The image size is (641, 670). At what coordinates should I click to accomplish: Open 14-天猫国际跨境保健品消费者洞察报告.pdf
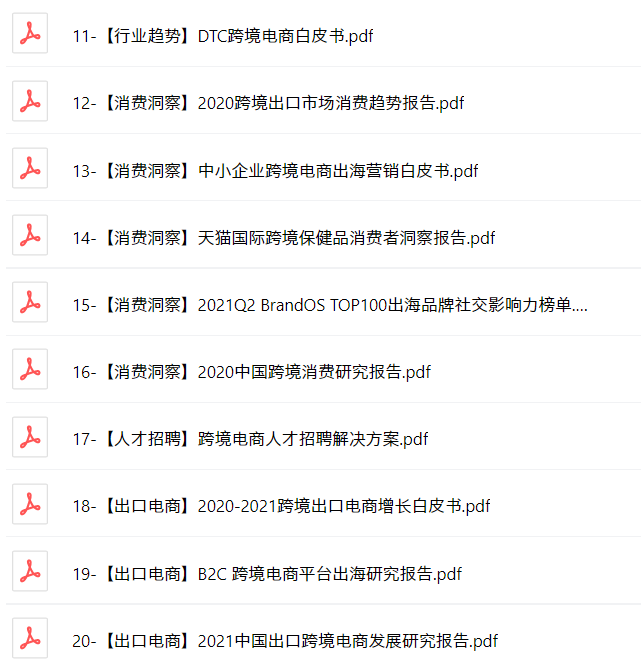click(x=283, y=238)
